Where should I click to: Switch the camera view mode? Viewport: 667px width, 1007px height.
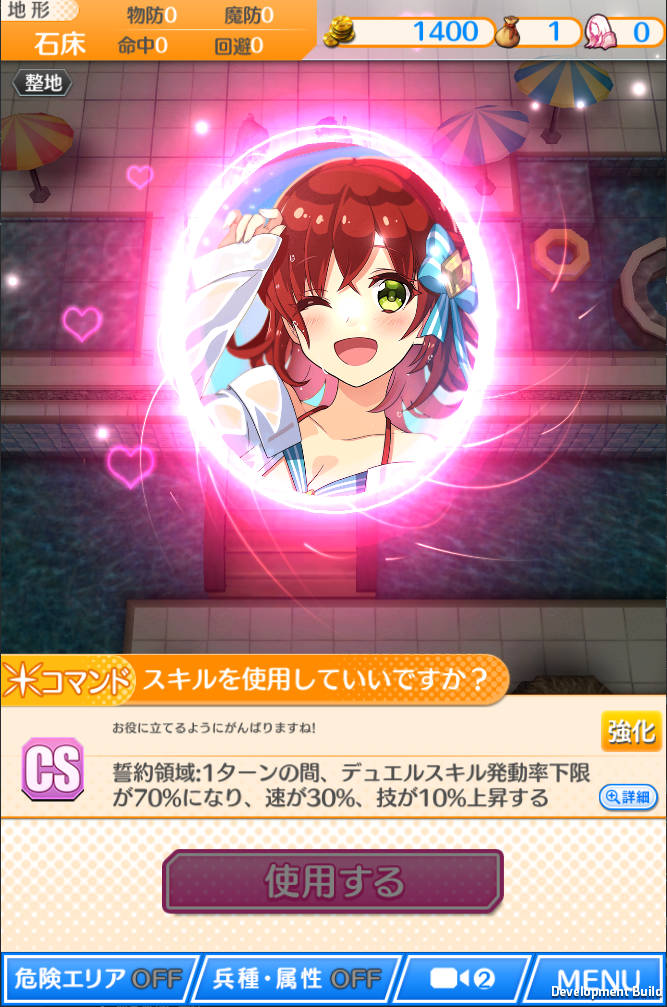pyautogui.click(x=464, y=978)
